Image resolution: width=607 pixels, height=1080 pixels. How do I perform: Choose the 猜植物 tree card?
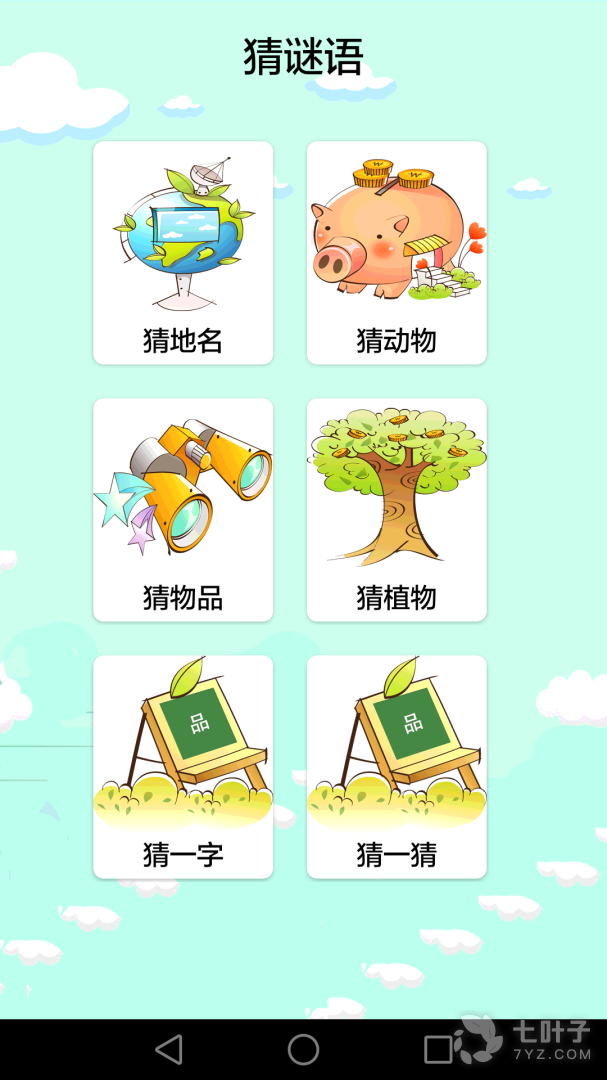[x=396, y=510]
